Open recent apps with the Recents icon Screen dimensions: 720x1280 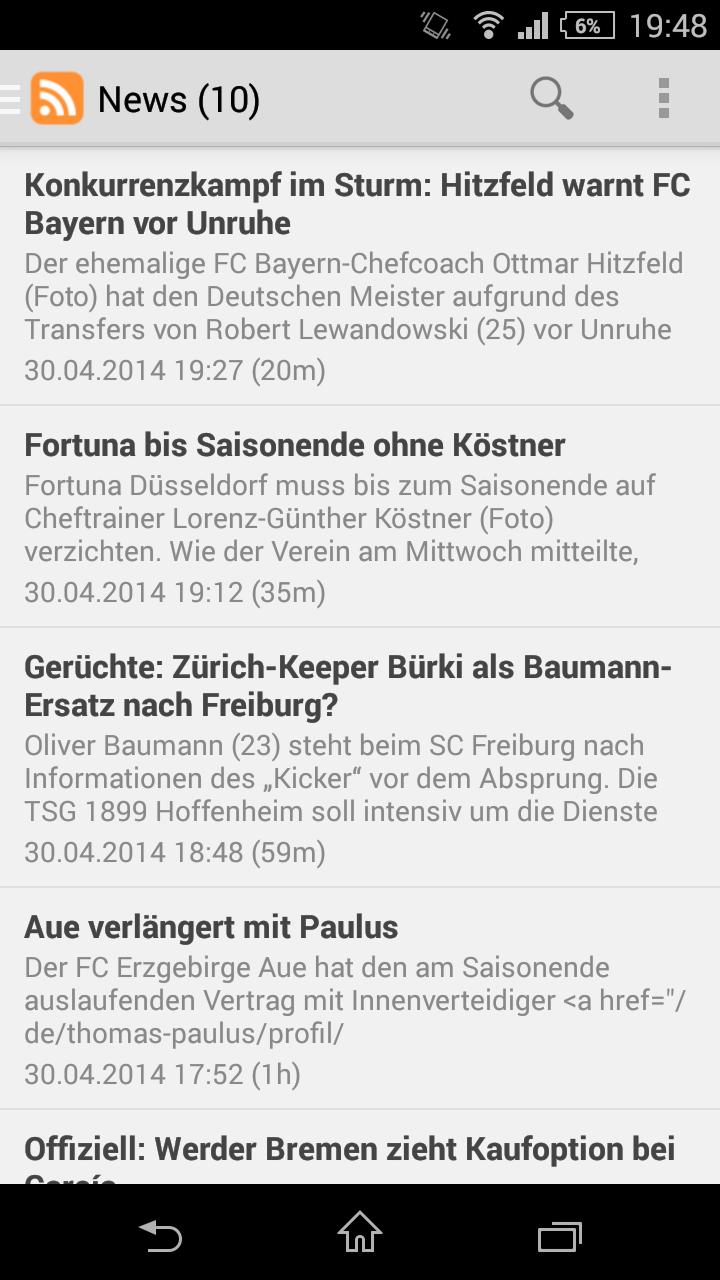(558, 1236)
